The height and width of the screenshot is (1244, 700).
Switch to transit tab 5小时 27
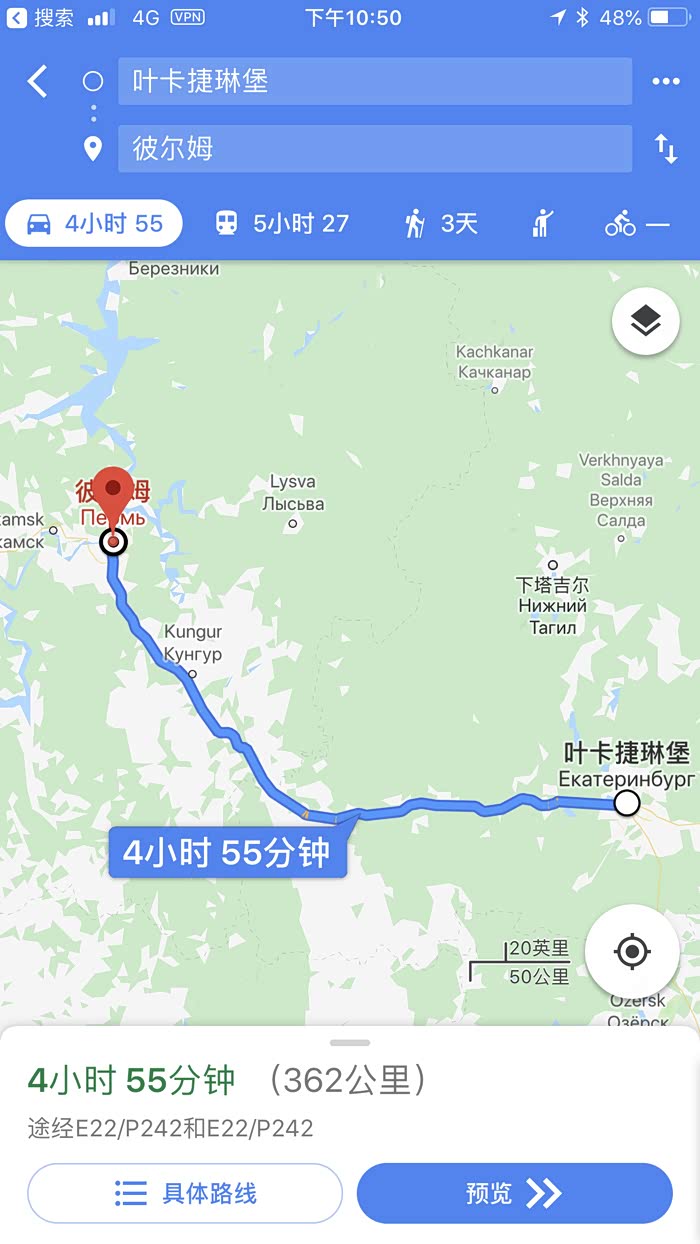coord(282,223)
